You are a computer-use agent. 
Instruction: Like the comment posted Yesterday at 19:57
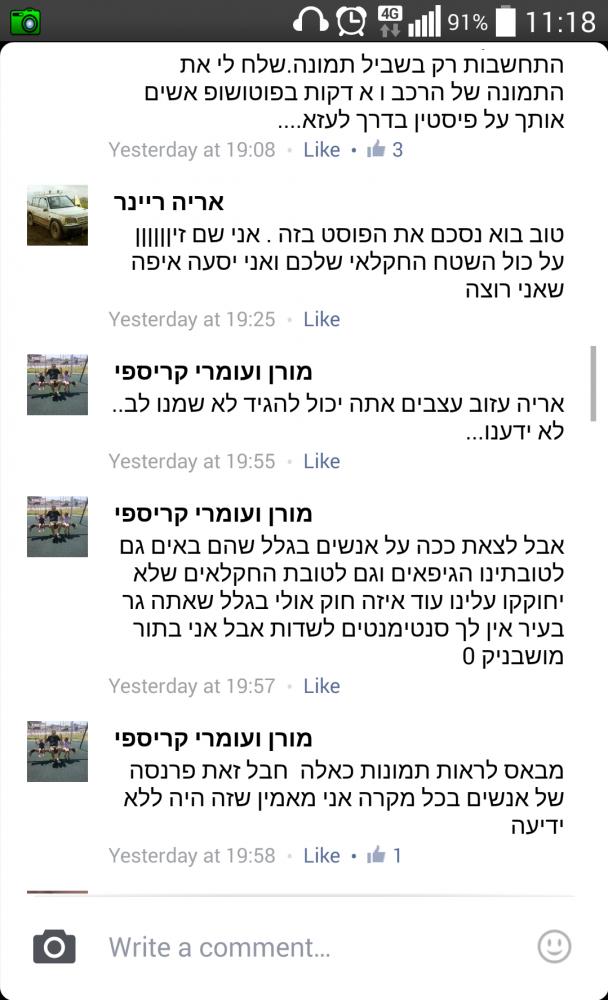click(322, 686)
